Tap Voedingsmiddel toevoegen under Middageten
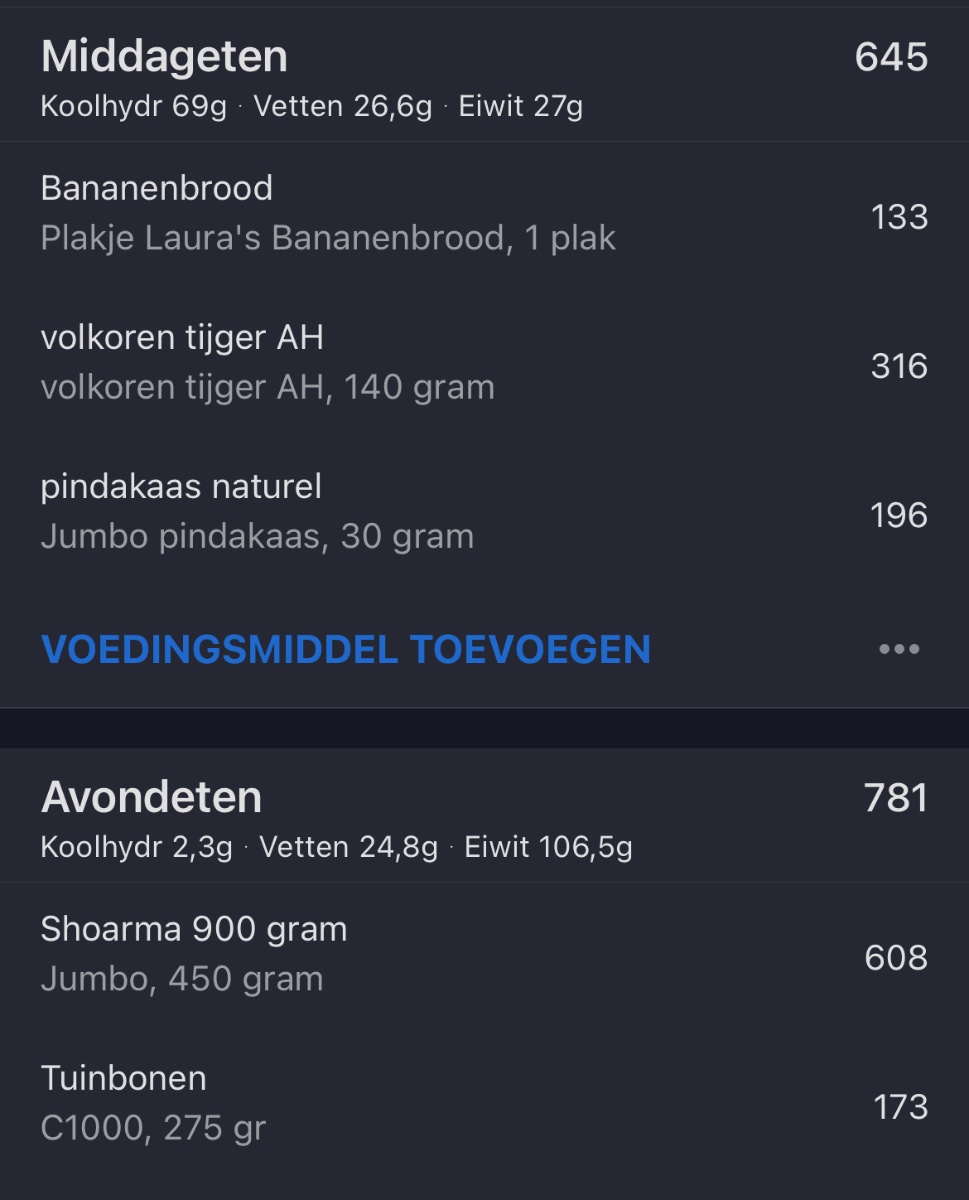 [346, 650]
